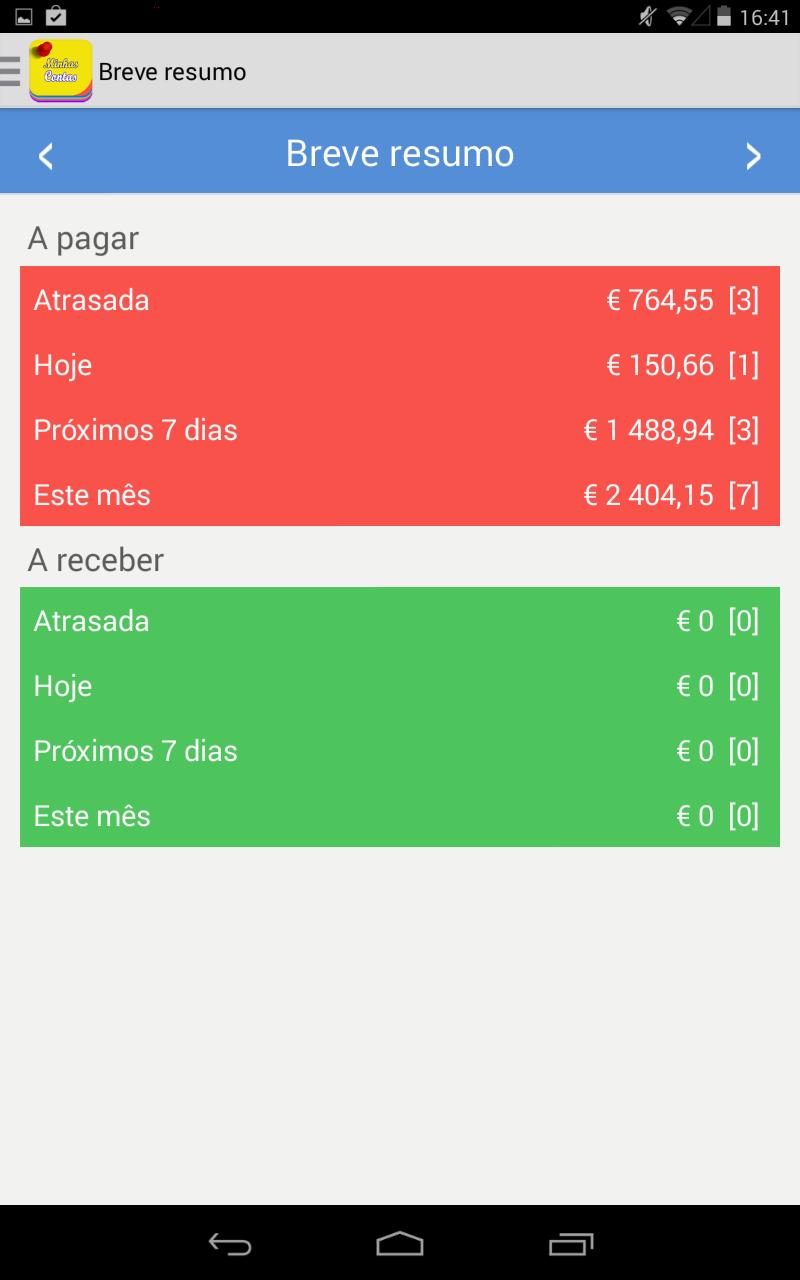Open Este mês under A receber
The width and height of the screenshot is (800, 1280).
coord(400,815)
